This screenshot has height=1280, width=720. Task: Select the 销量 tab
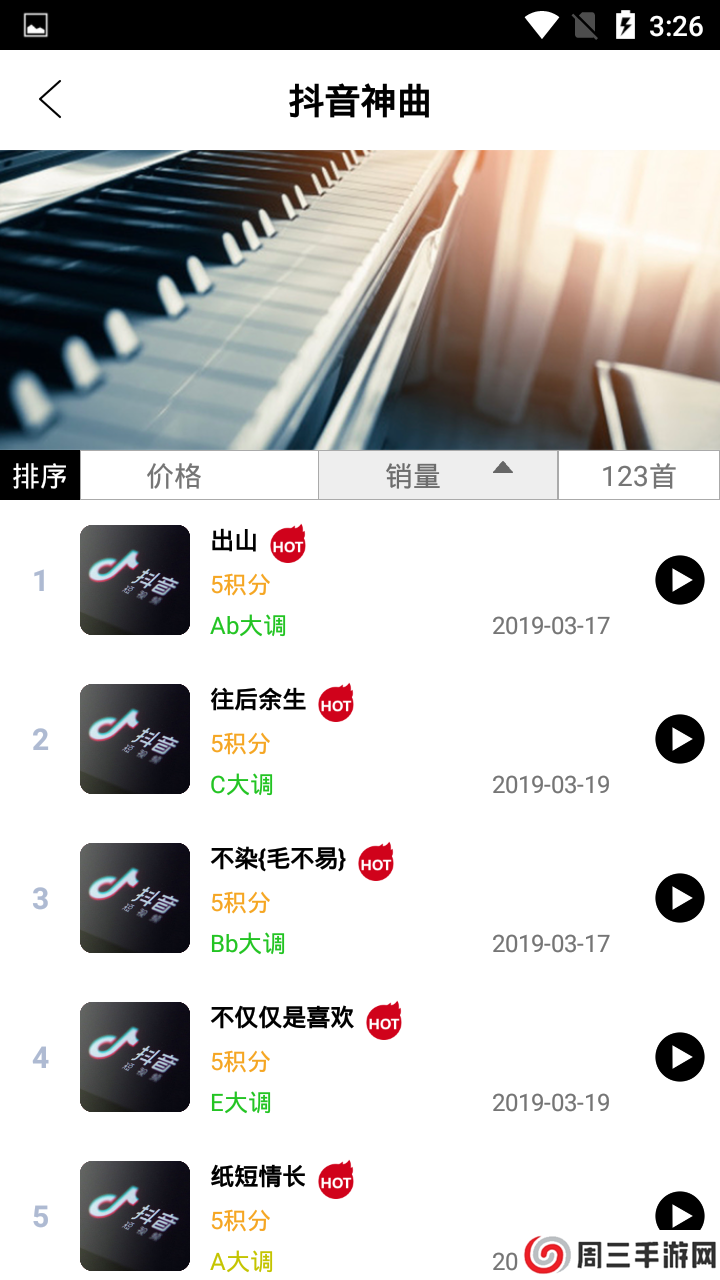click(413, 475)
